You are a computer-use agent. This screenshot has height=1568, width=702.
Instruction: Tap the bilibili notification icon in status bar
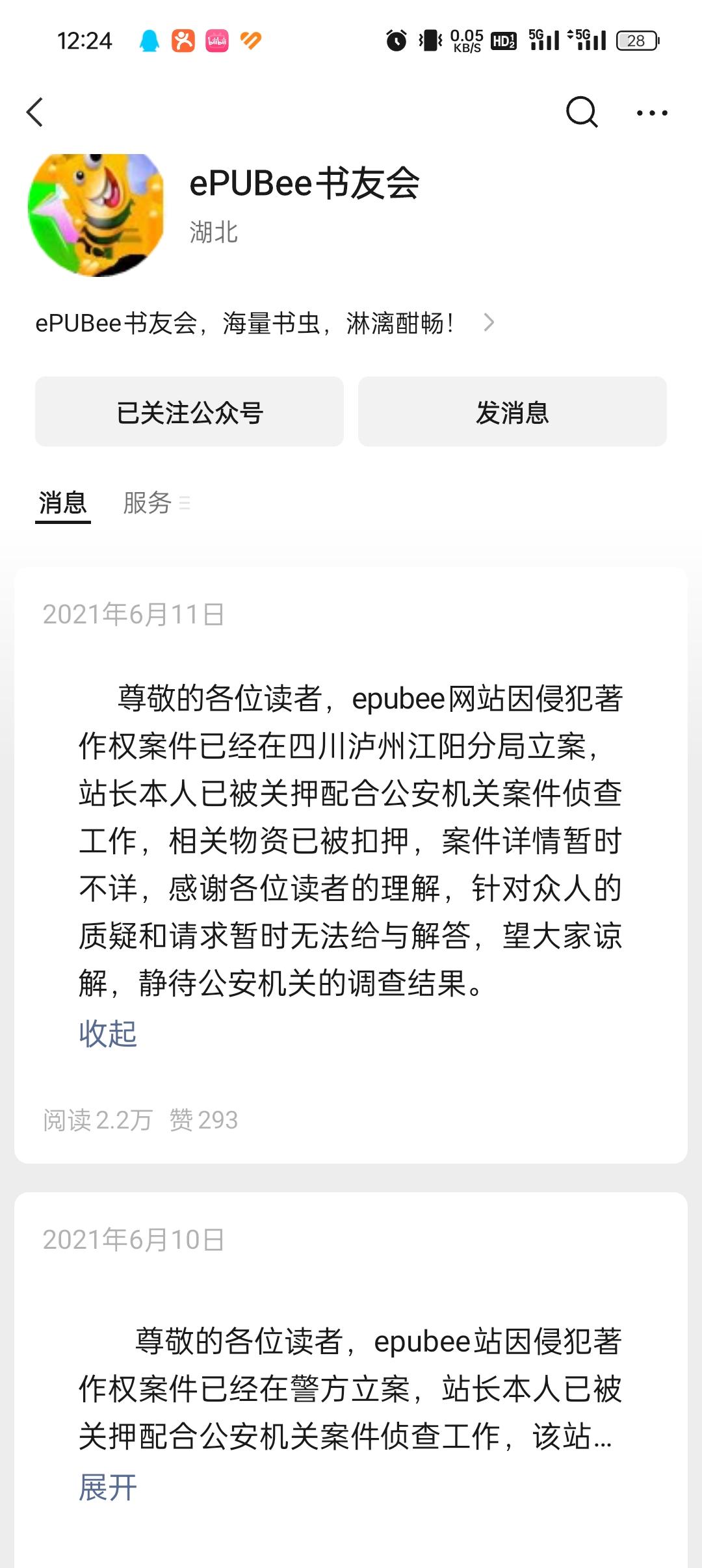[219, 40]
